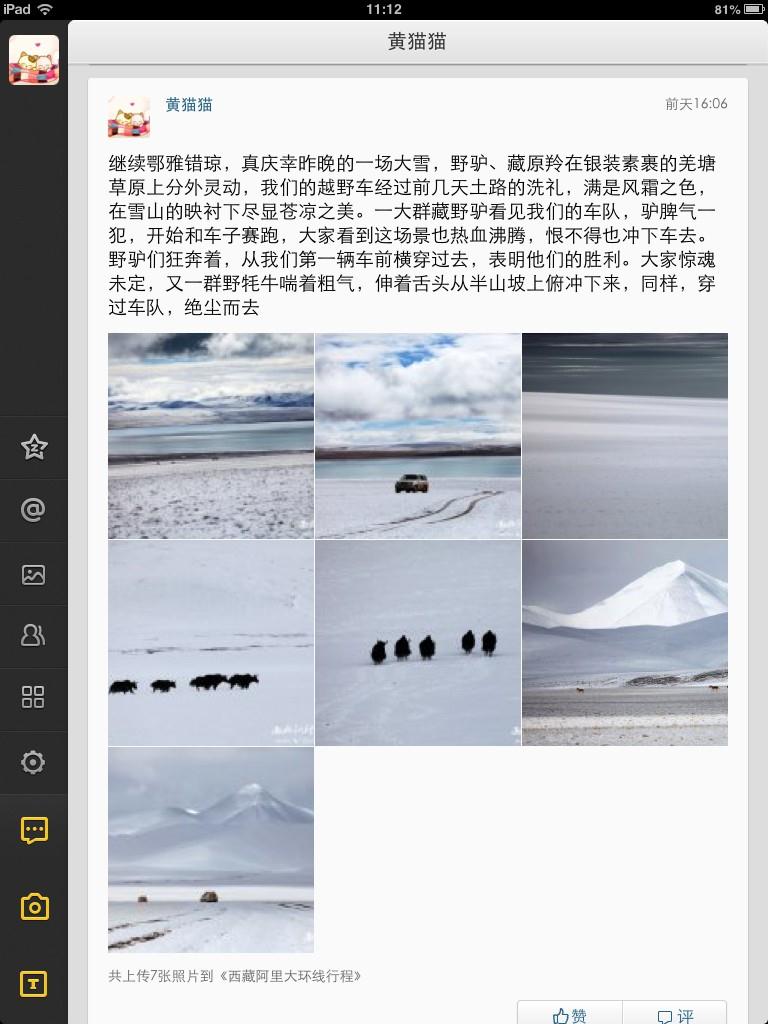Open photo of two cars below mountain

point(211,850)
